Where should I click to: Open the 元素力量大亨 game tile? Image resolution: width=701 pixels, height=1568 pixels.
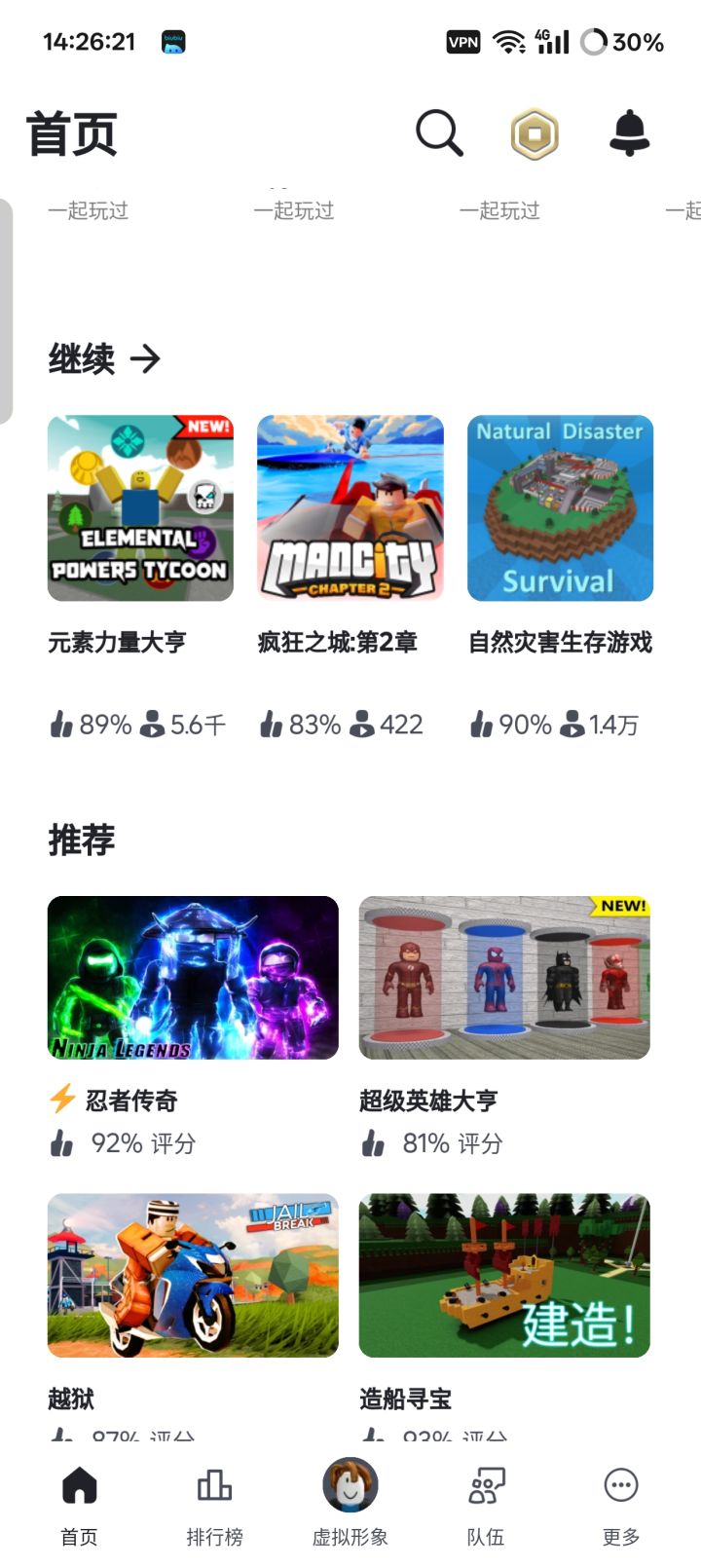point(140,508)
